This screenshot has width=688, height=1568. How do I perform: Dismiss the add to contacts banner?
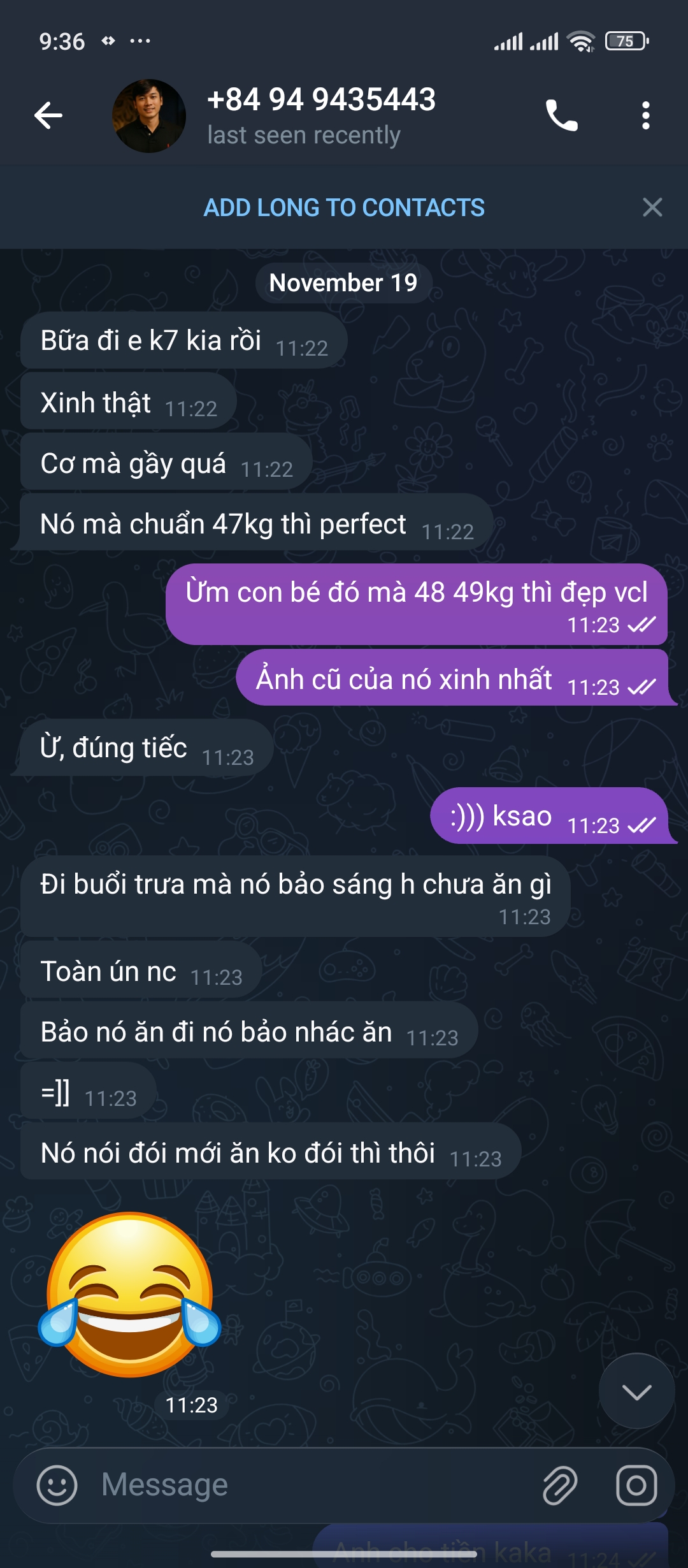[x=652, y=207]
